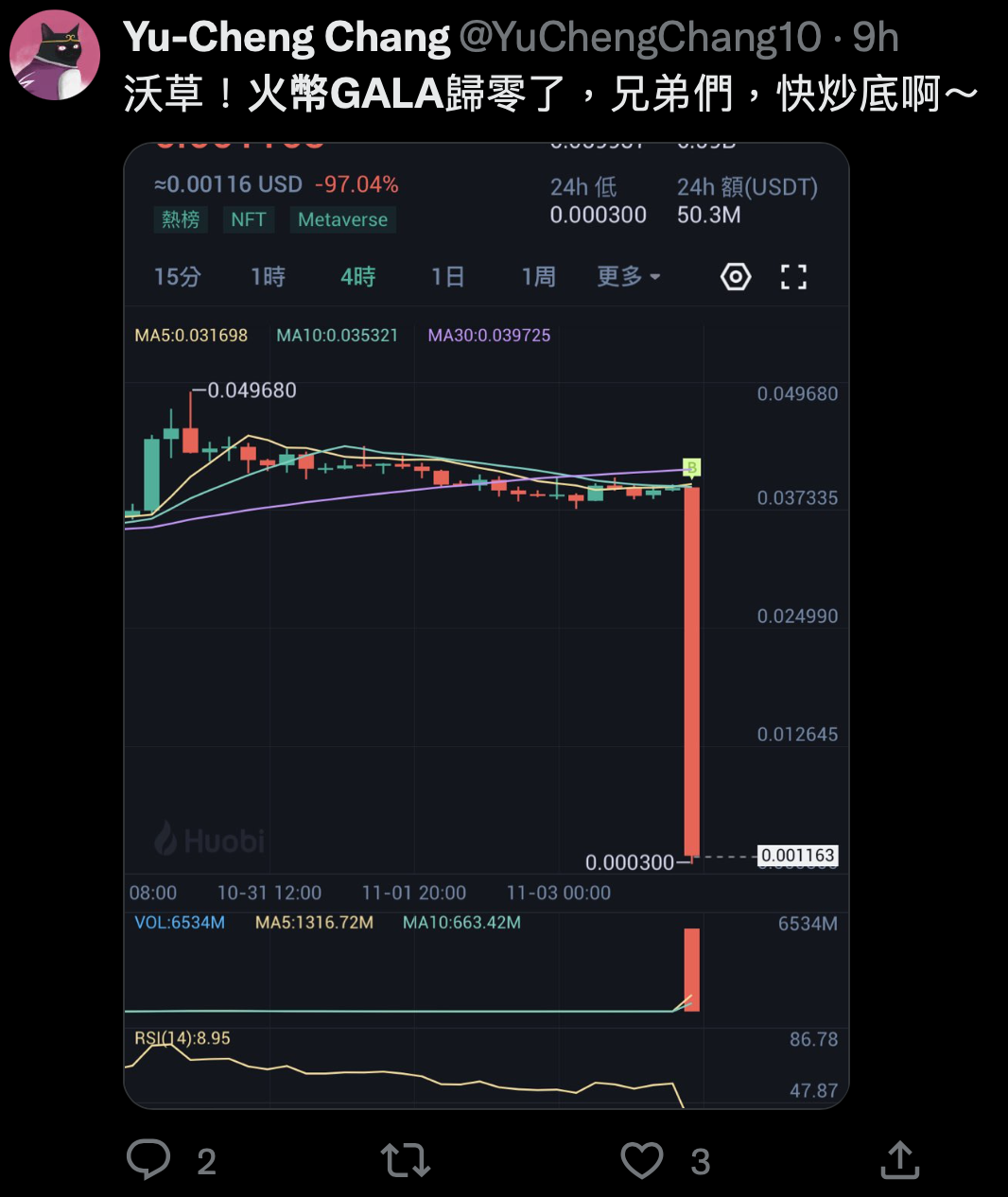Share the tweet
1008x1197 pixels.
click(x=899, y=1158)
